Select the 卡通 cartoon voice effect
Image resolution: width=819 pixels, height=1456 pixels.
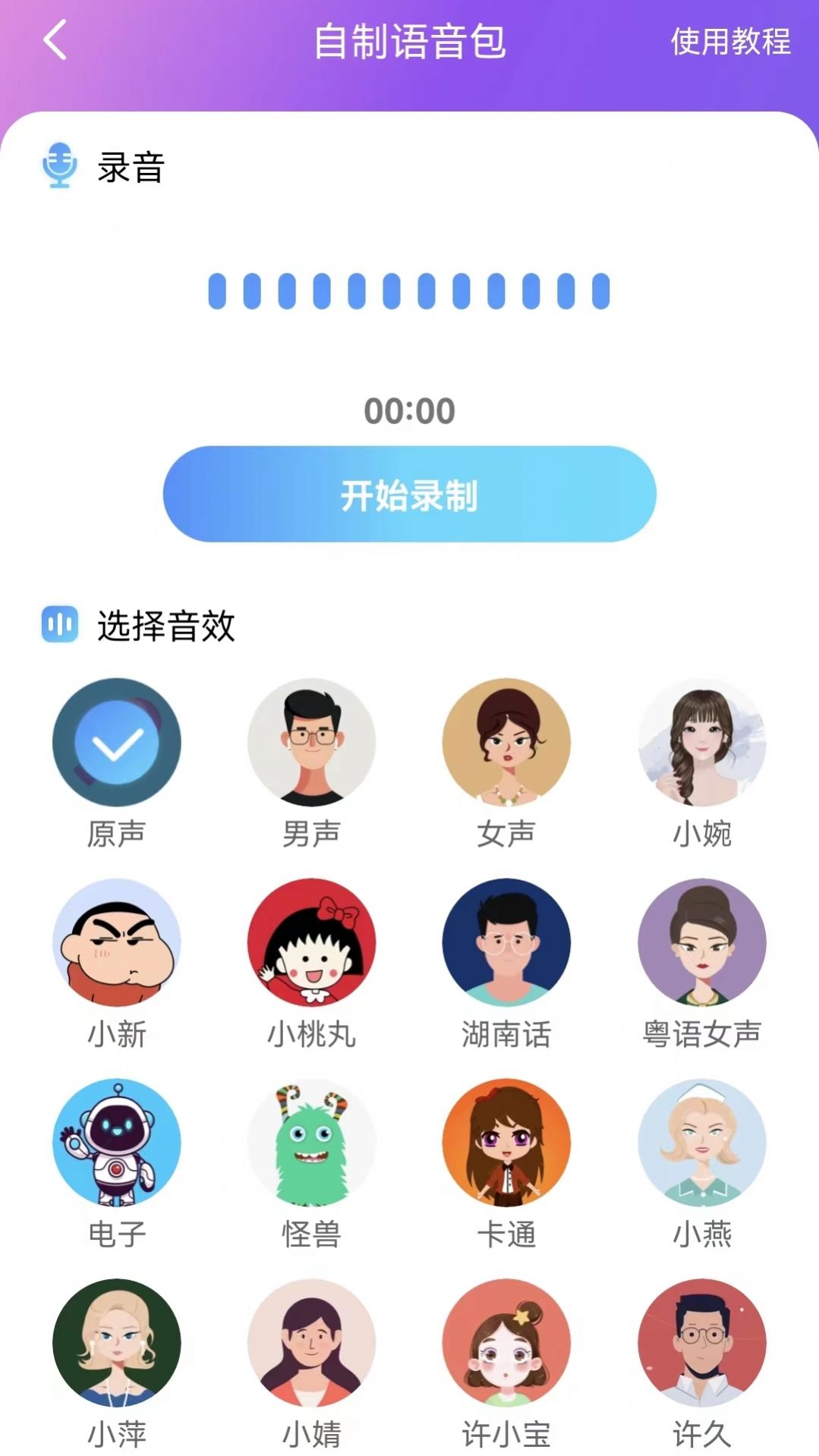[506, 1146]
